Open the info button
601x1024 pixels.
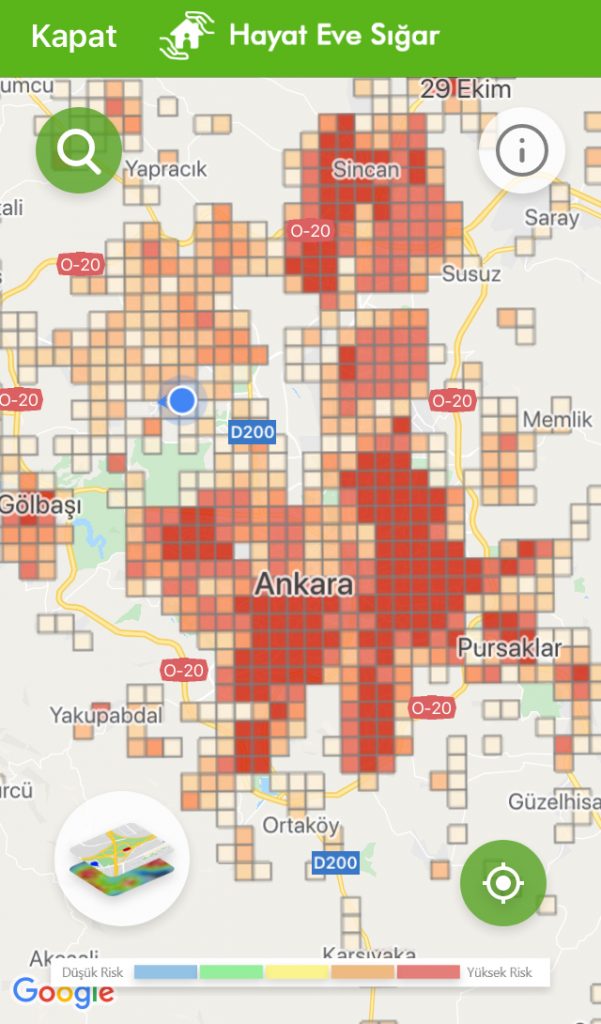521,150
